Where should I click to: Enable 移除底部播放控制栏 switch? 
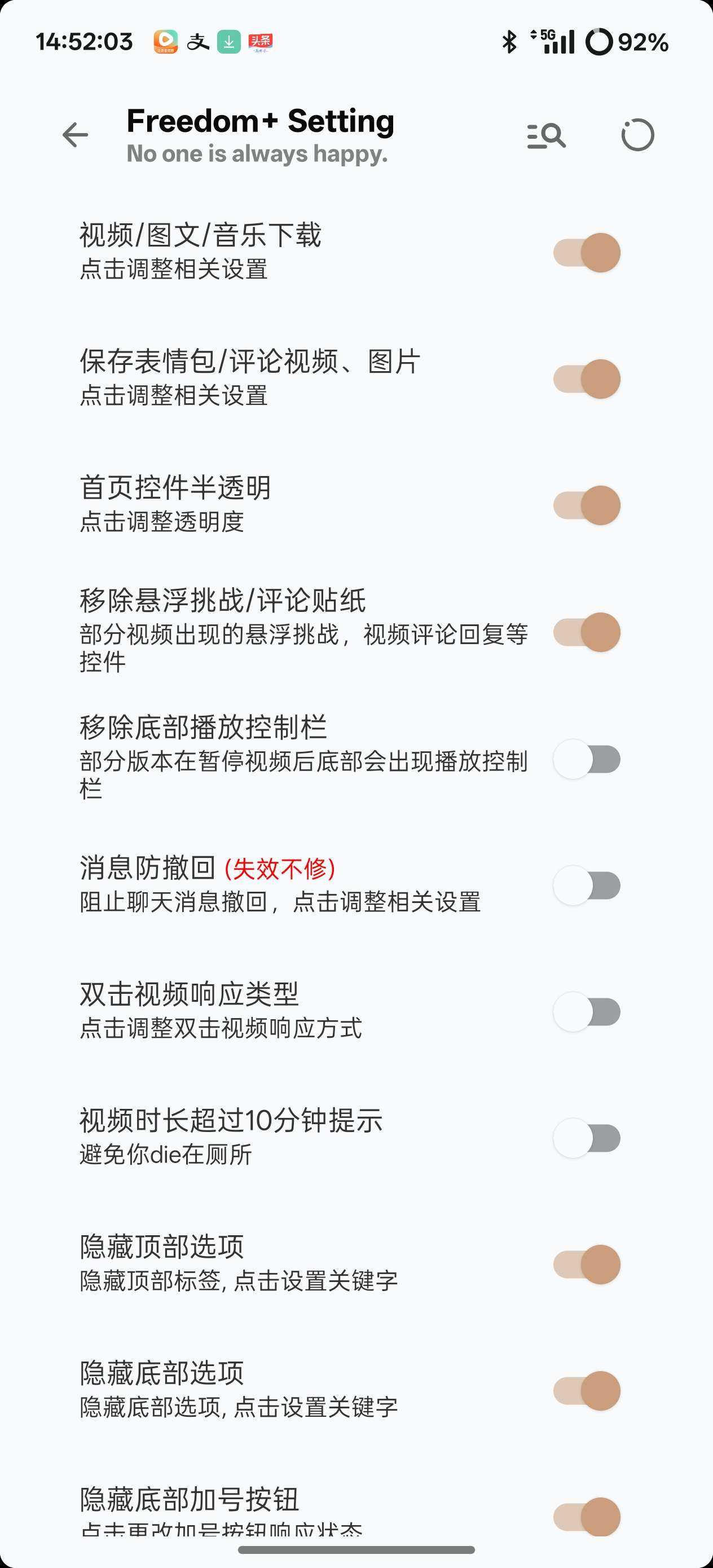tap(586, 759)
